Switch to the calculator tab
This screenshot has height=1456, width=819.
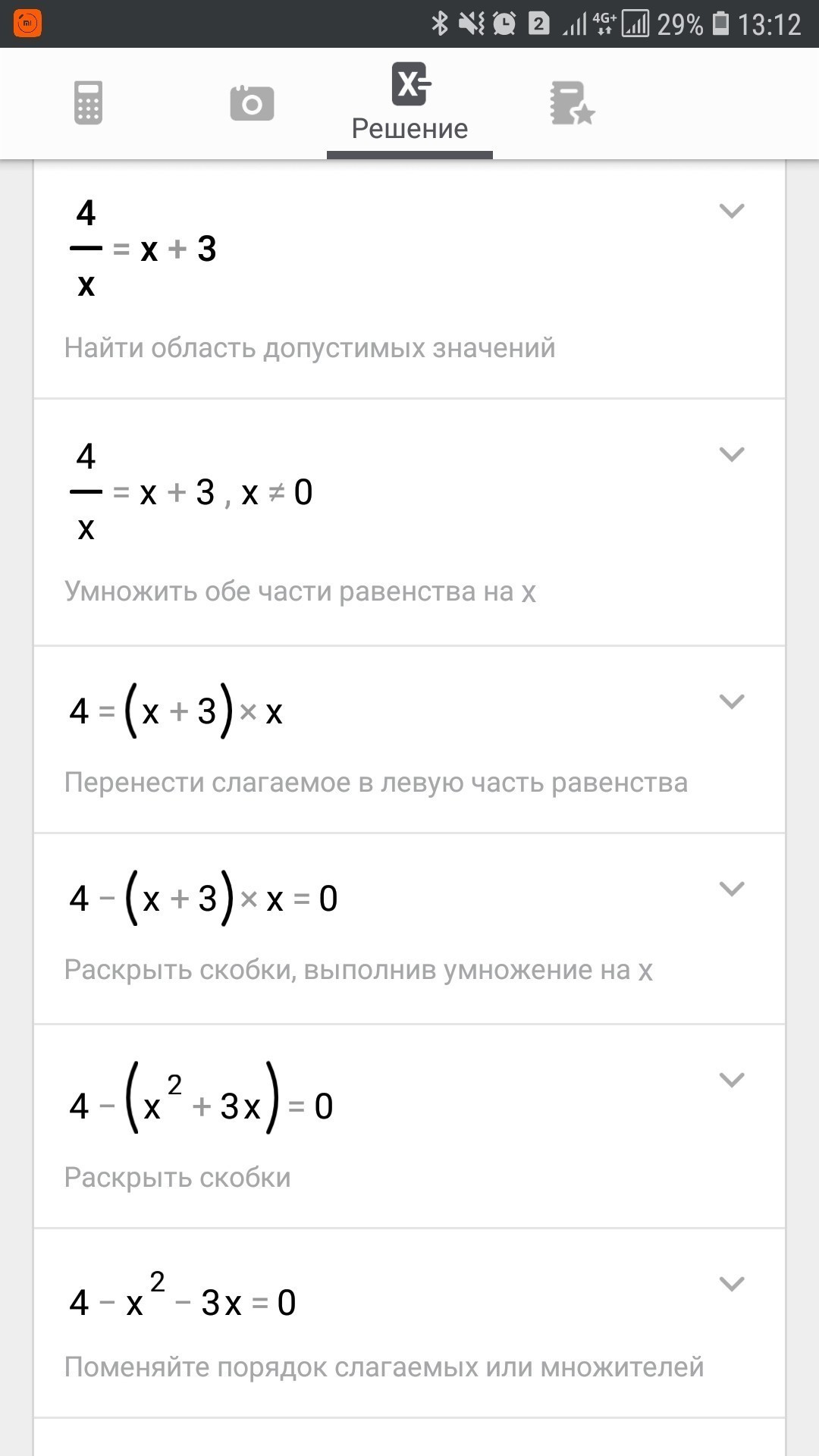pos(88,102)
